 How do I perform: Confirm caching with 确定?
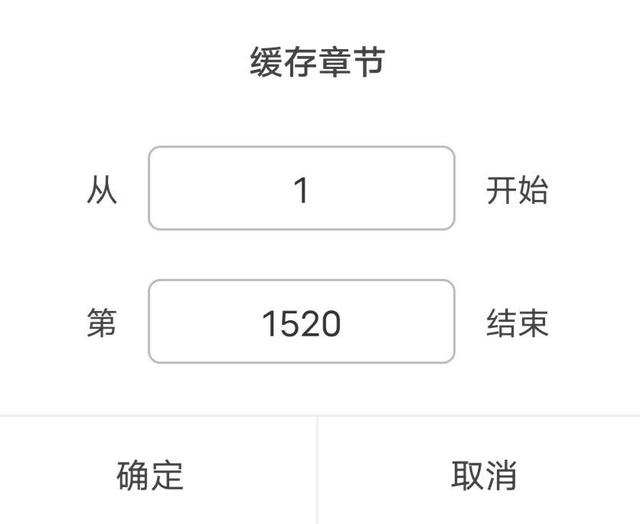152,475
